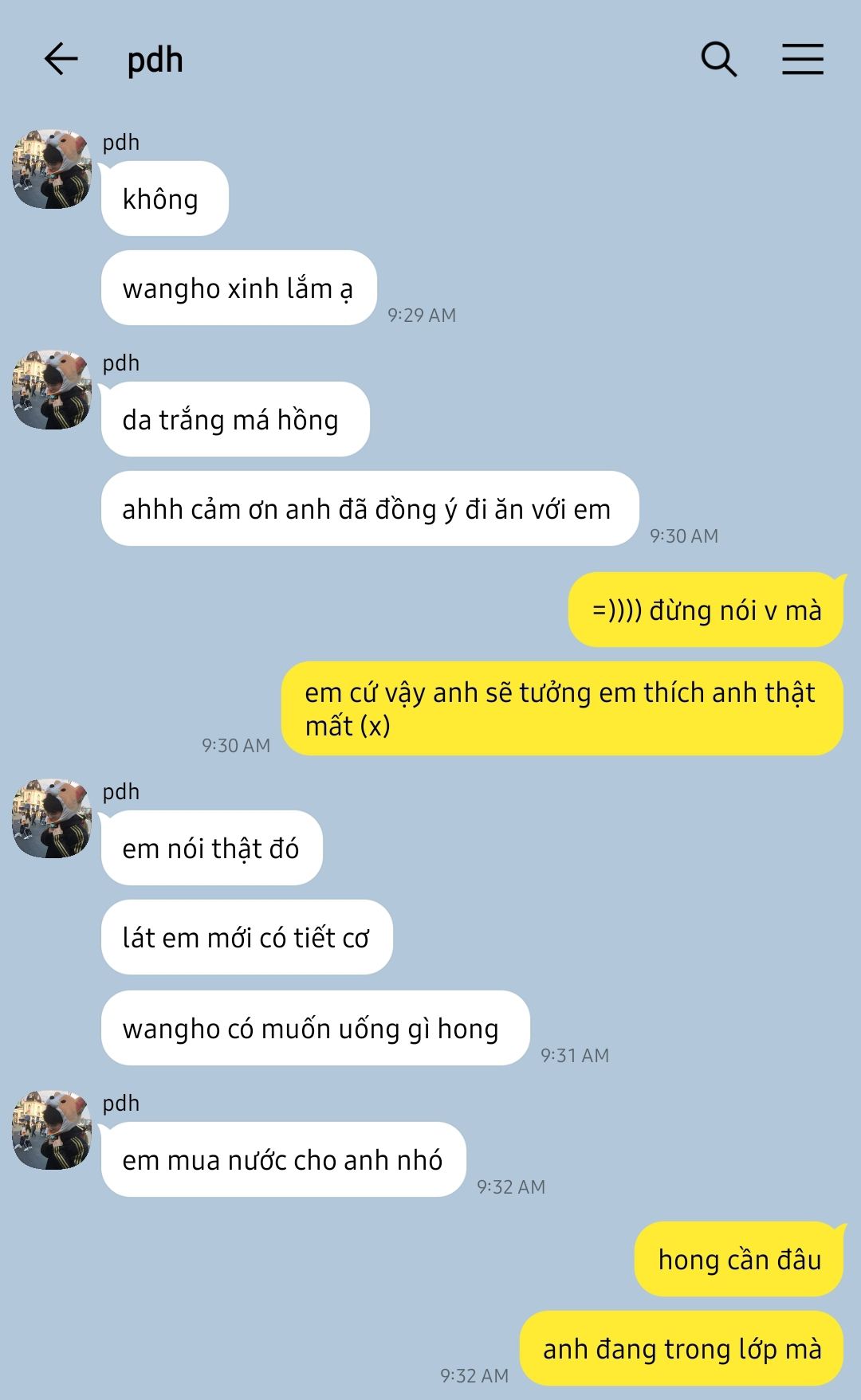Go back from the pdh chat
This screenshot has width=861, height=1400.
tap(61, 60)
